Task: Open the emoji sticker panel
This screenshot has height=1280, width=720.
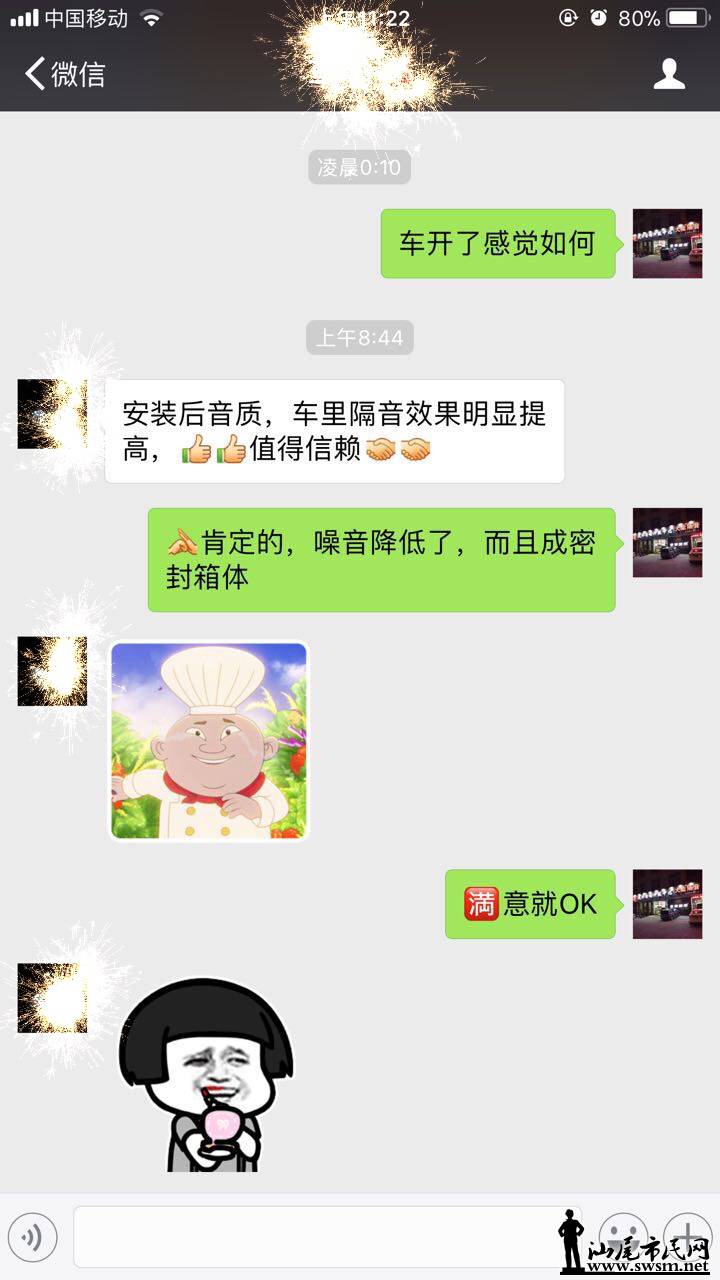Action: coord(624,1236)
